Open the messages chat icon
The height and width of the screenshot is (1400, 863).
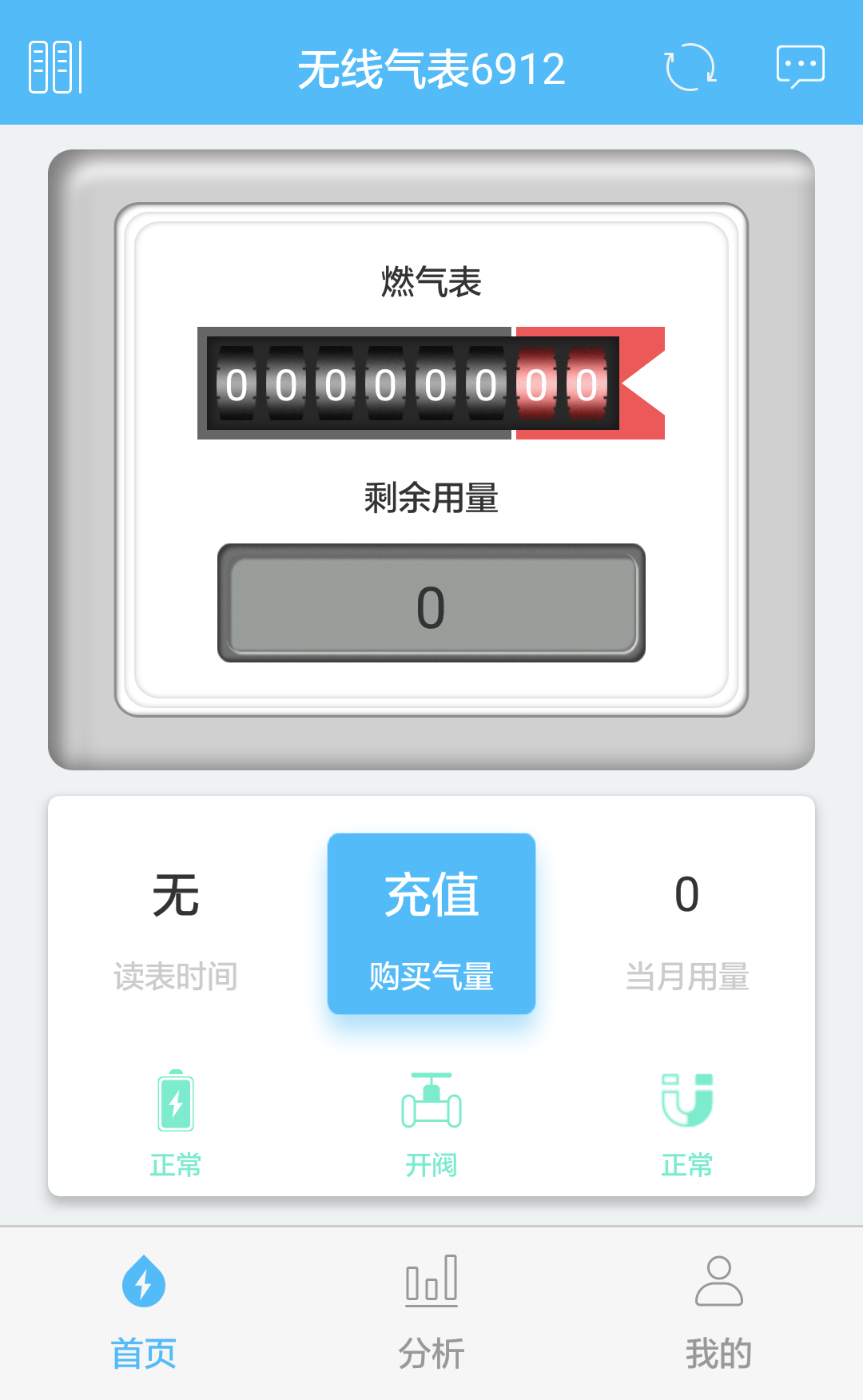[800, 67]
